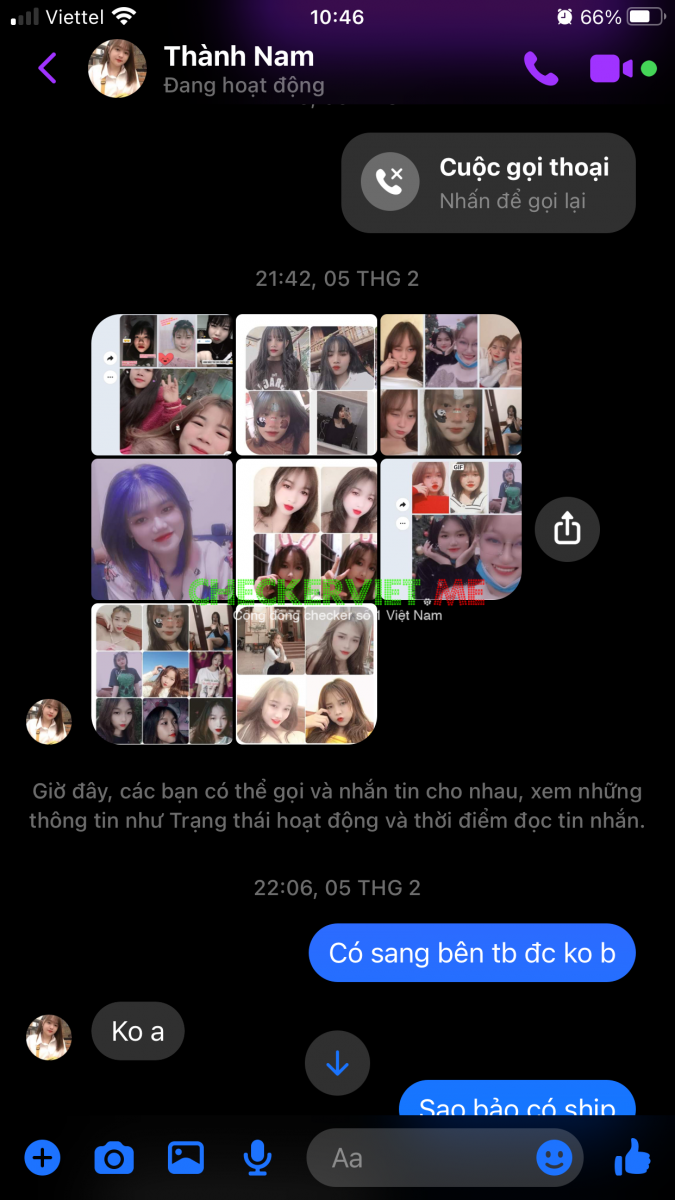Start a video call with Thành Nam

coord(611,68)
